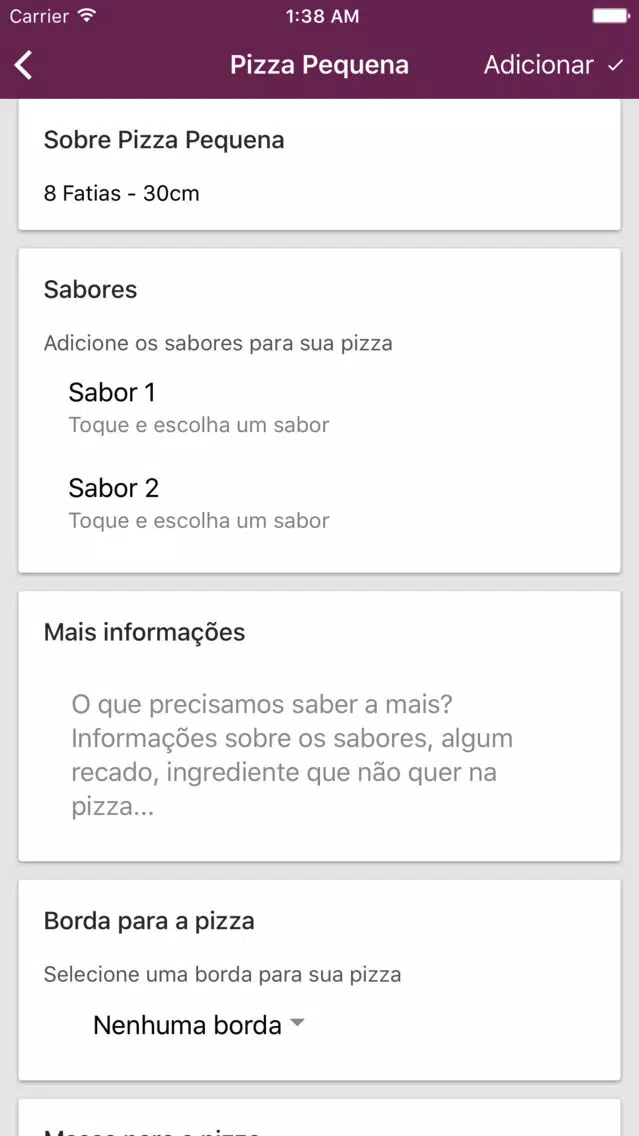
Task: Focus the Mais informações text field
Action: click(319, 756)
